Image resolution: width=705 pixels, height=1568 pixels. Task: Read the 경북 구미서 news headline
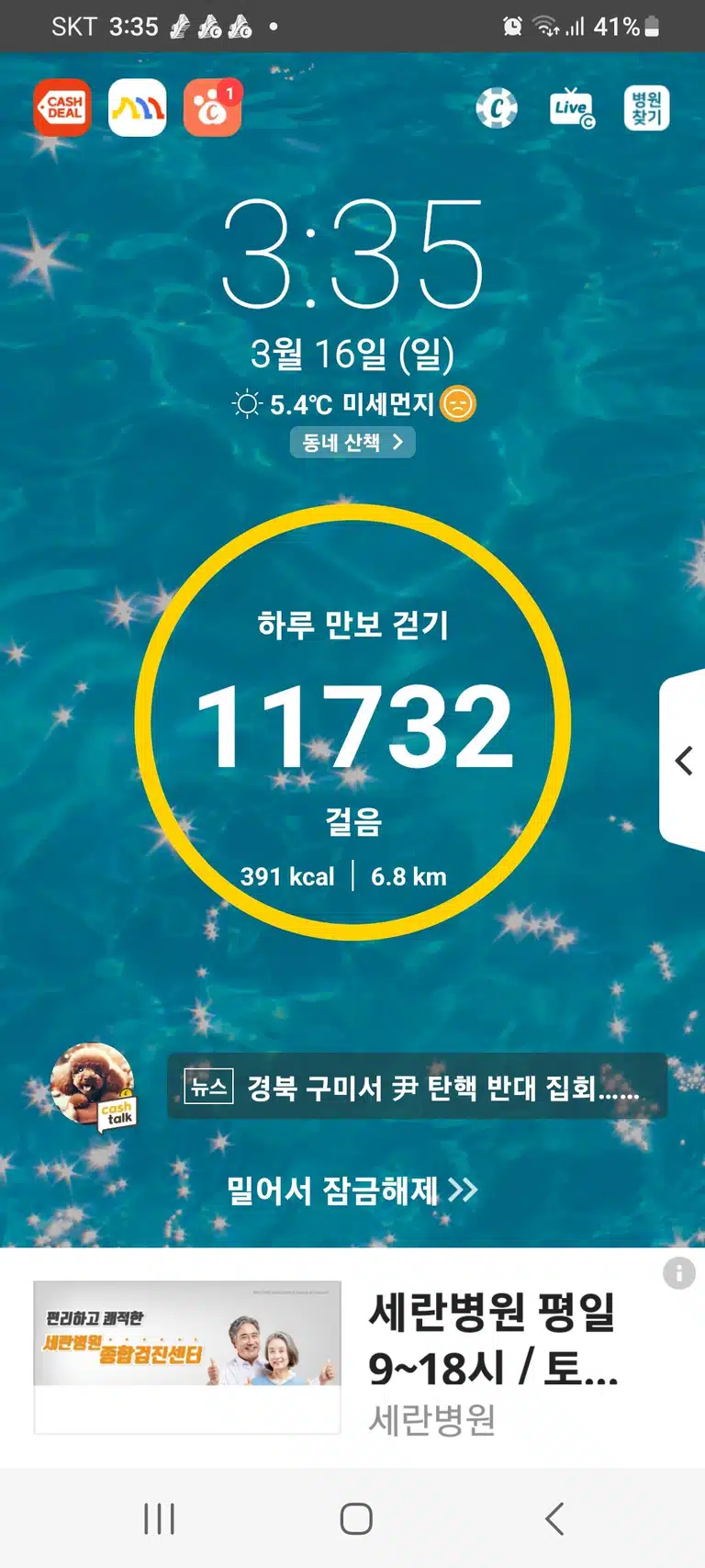point(418,1087)
